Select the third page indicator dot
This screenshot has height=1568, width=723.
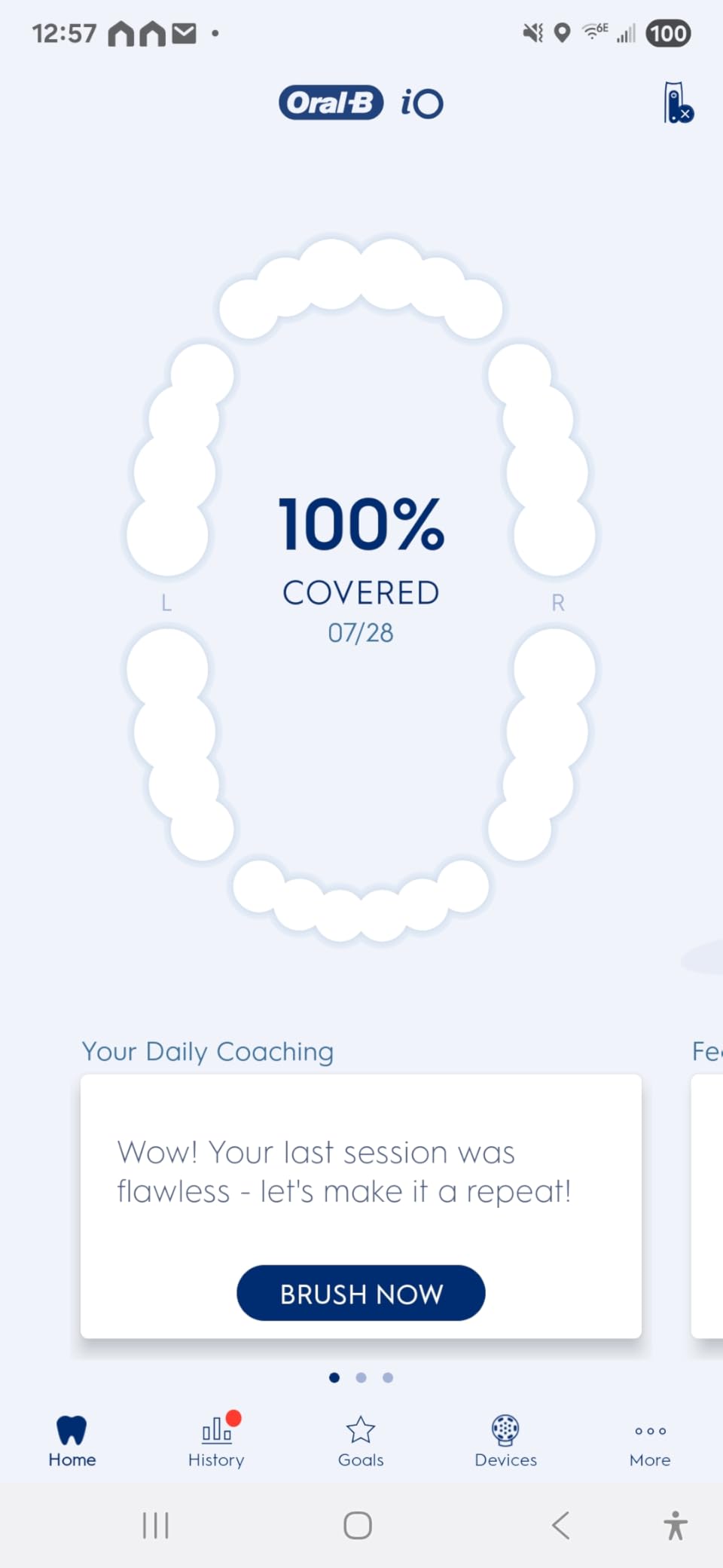click(388, 1377)
